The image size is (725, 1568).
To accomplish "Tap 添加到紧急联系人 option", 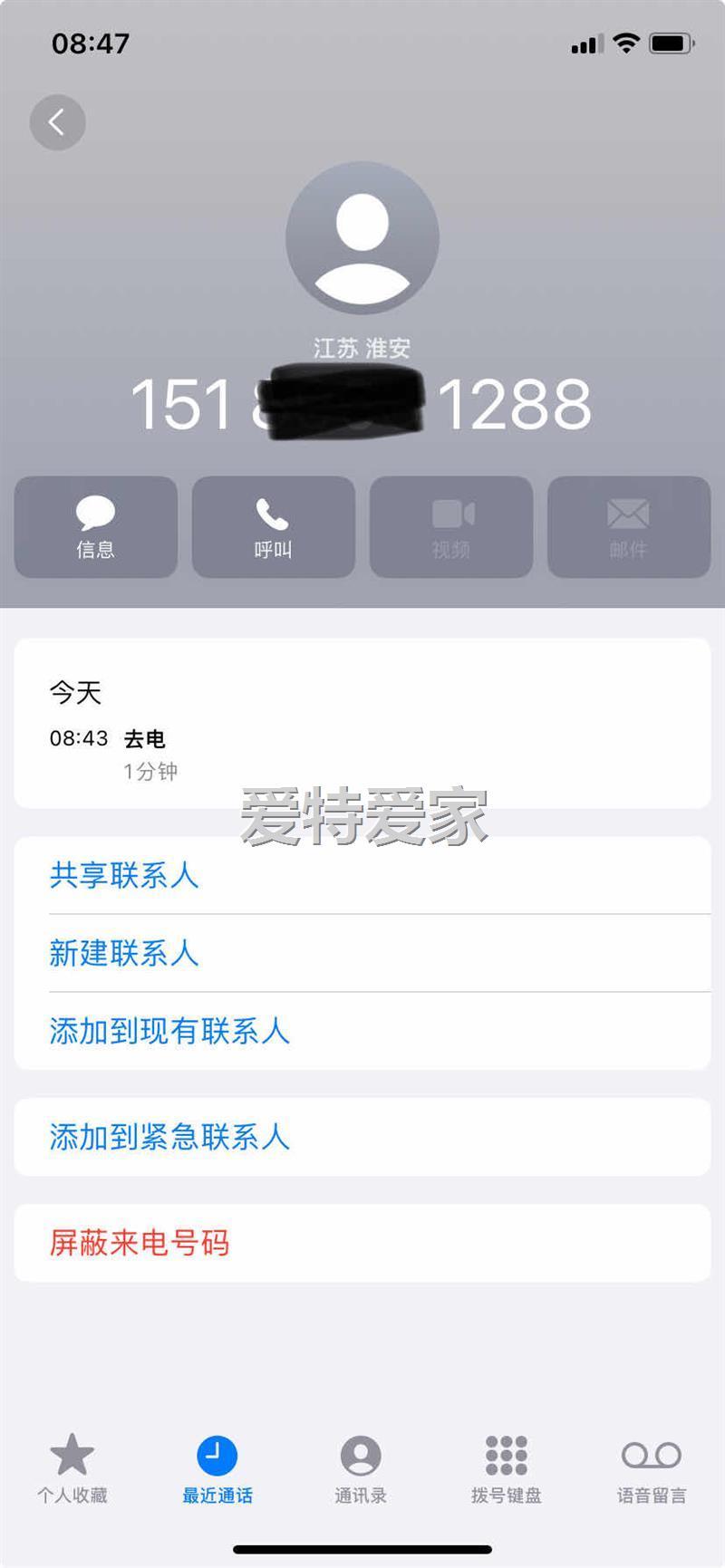I will coord(169,1137).
